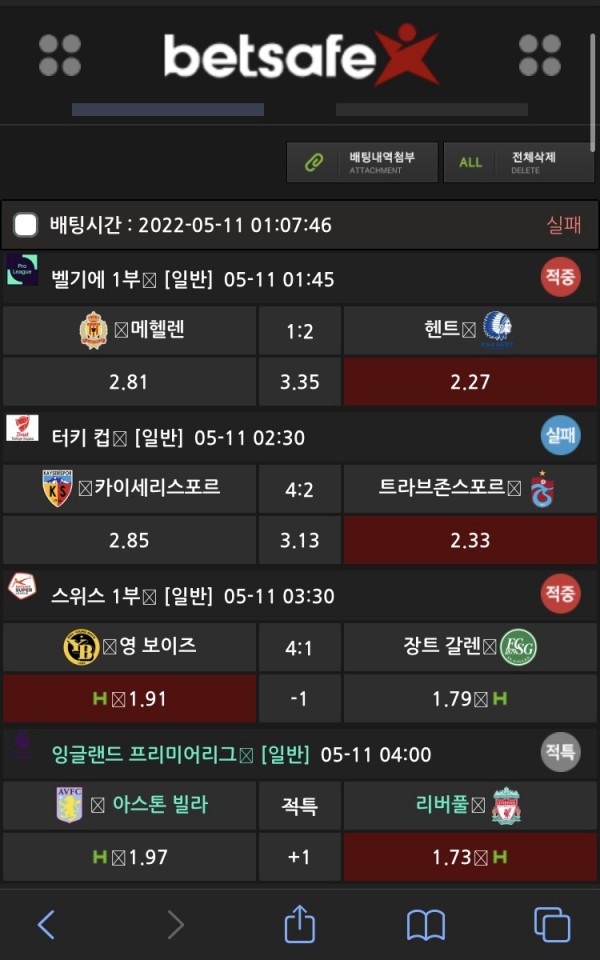This screenshot has height=960, width=600.
Task: Open the browser bookmarks
Action: 426,924
